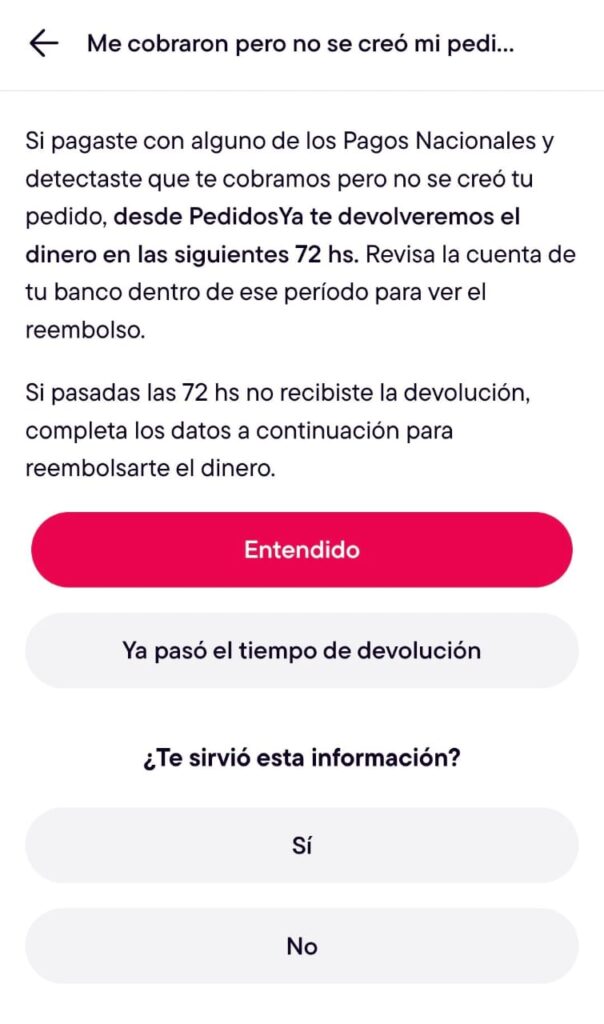Choose No for the helpfulness question
The width and height of the screenshot is (604, 1024).
[301, 946]
